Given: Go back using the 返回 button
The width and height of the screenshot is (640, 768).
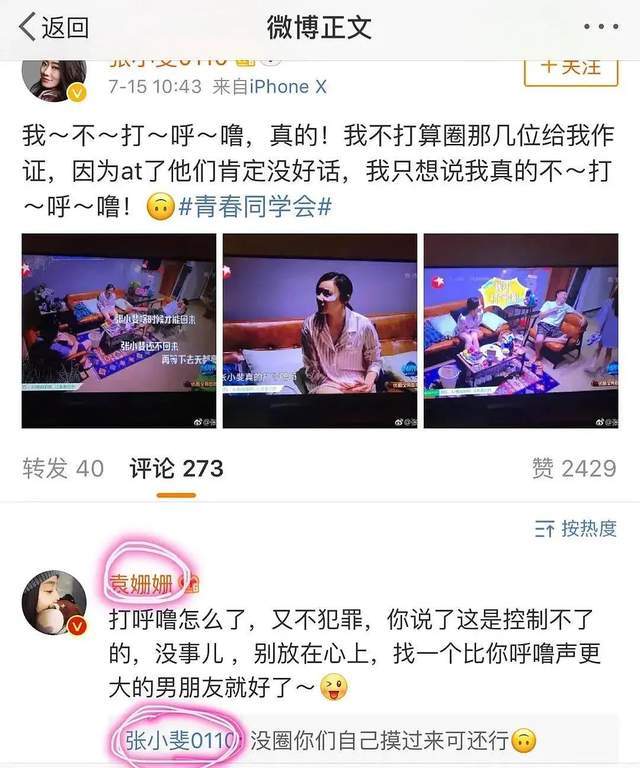Looking at the screenshot, I should (55, 27).
